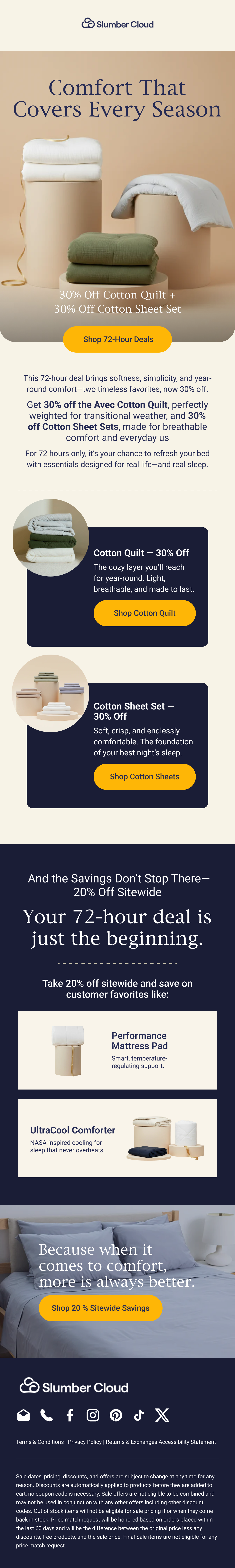Visit the Facebook page icon
235x1568 pixels.
(x=70, y=1415)
